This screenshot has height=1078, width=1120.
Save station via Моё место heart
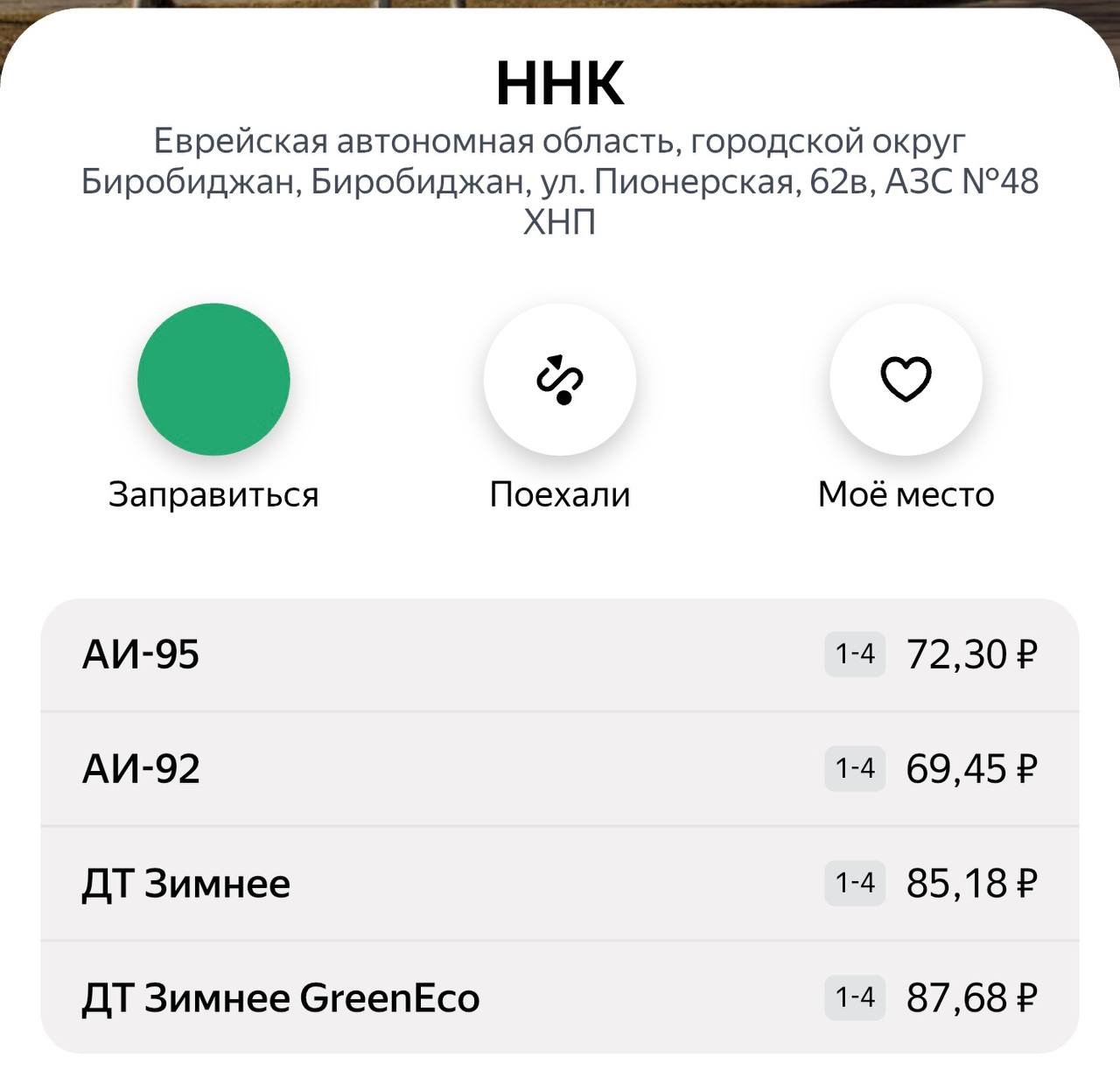click(906, 380)
